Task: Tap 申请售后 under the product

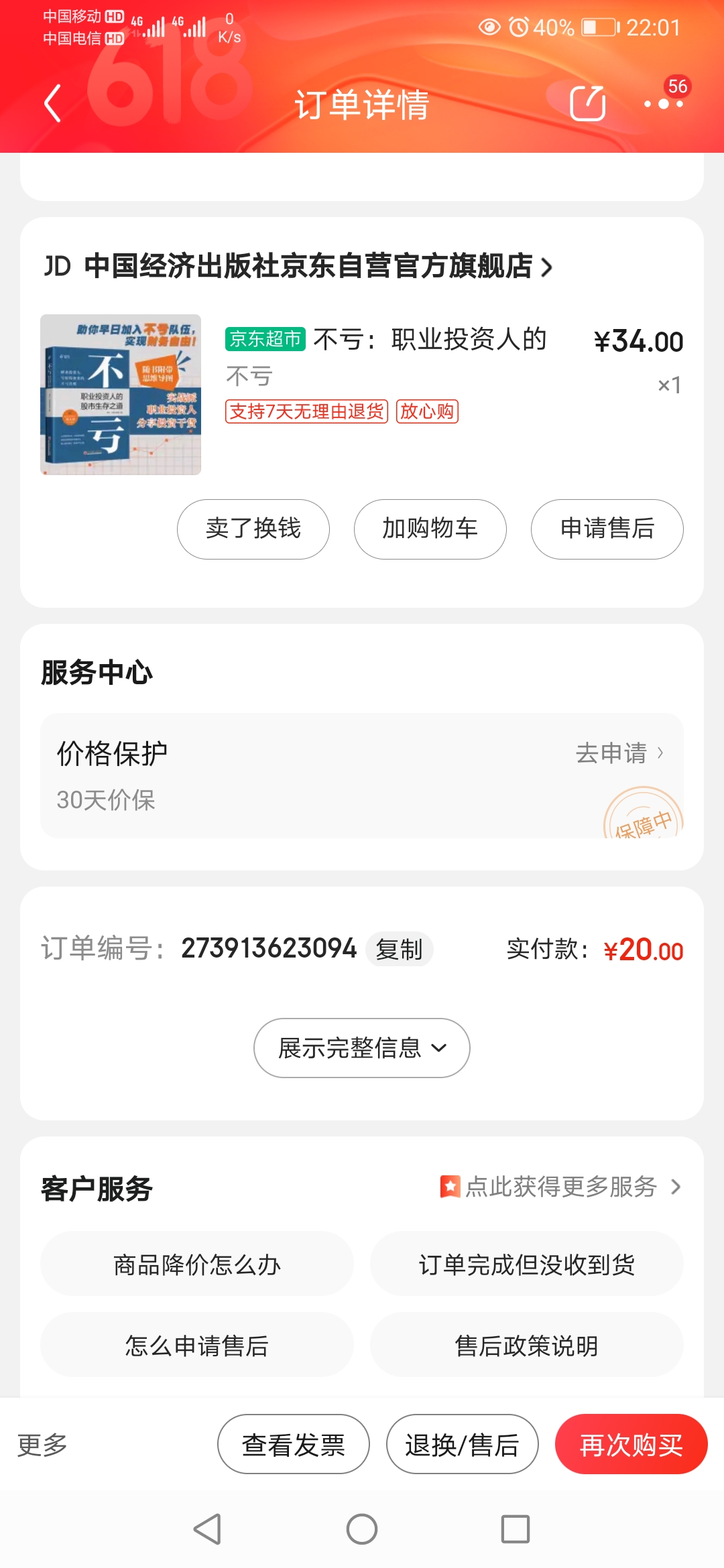Action: click(x=607, y=529)
